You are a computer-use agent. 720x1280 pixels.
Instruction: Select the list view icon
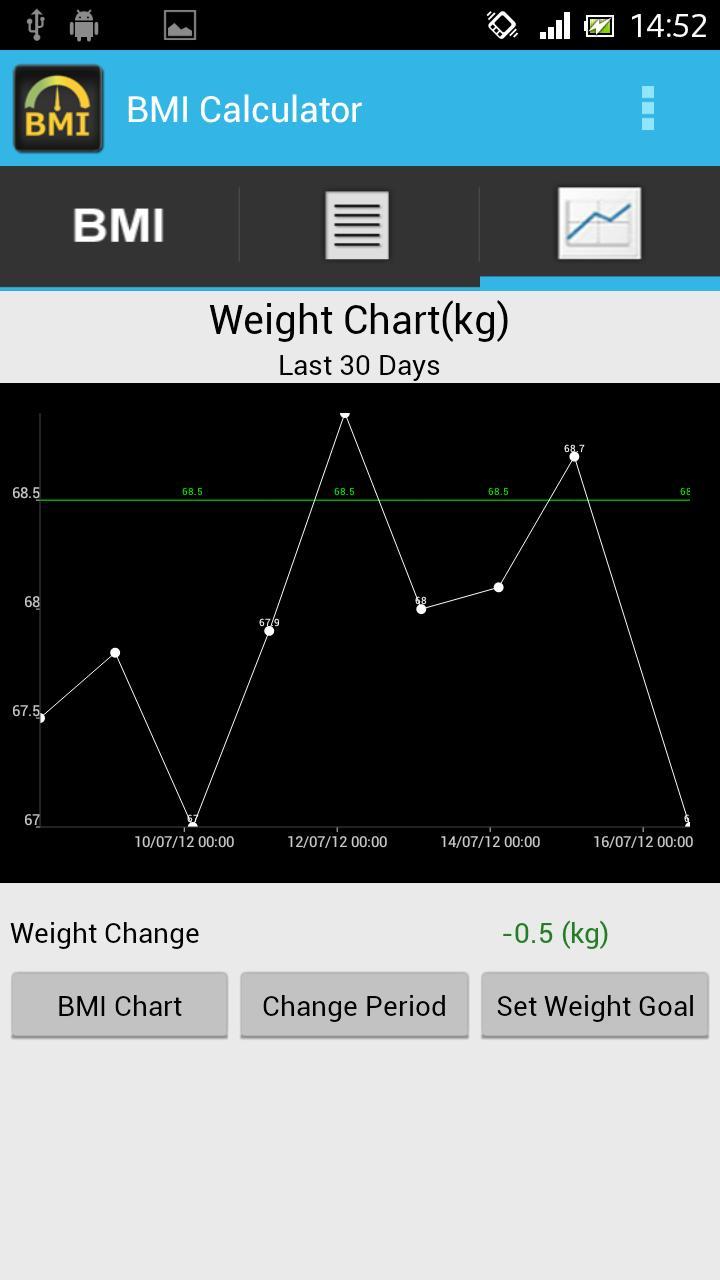(x=356, y=224)
